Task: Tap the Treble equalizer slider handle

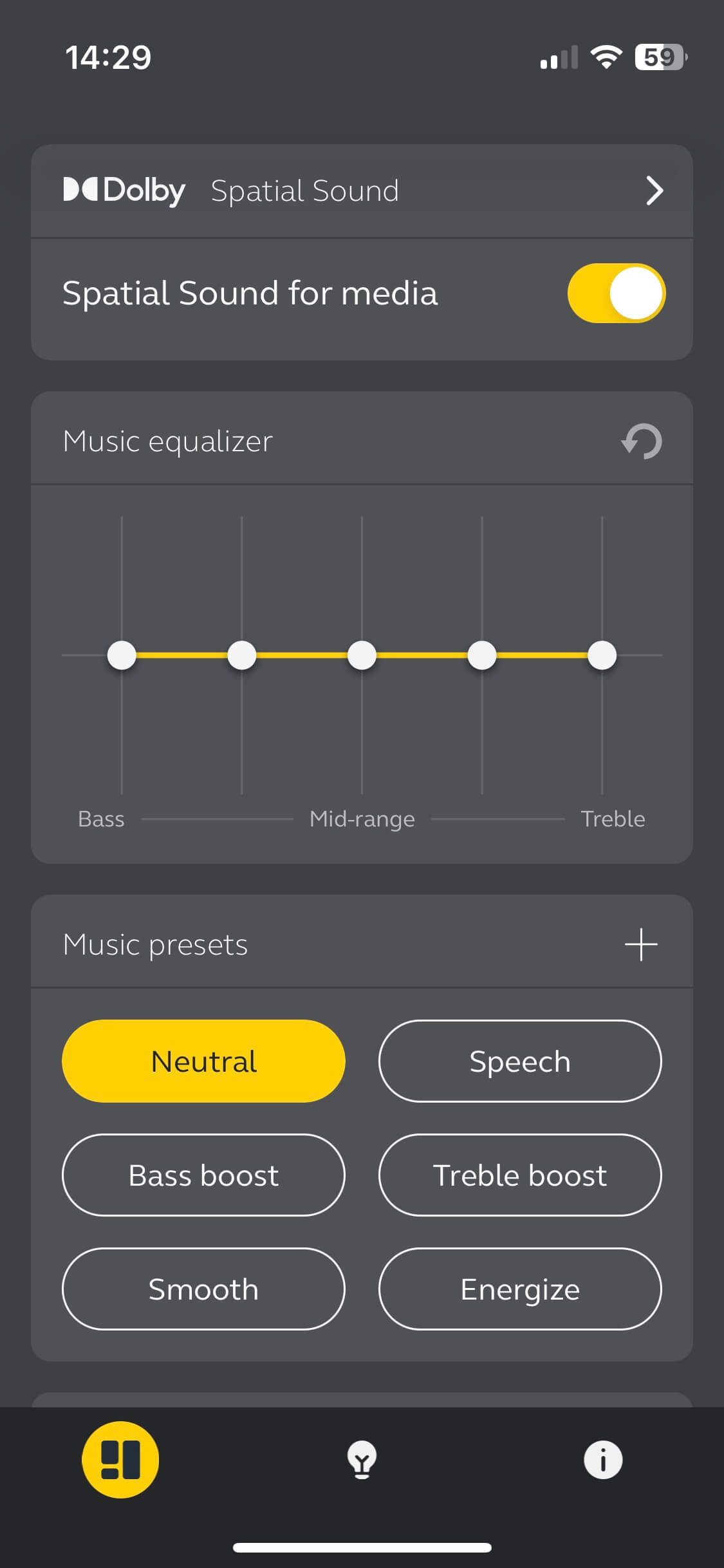Action: 602,655
